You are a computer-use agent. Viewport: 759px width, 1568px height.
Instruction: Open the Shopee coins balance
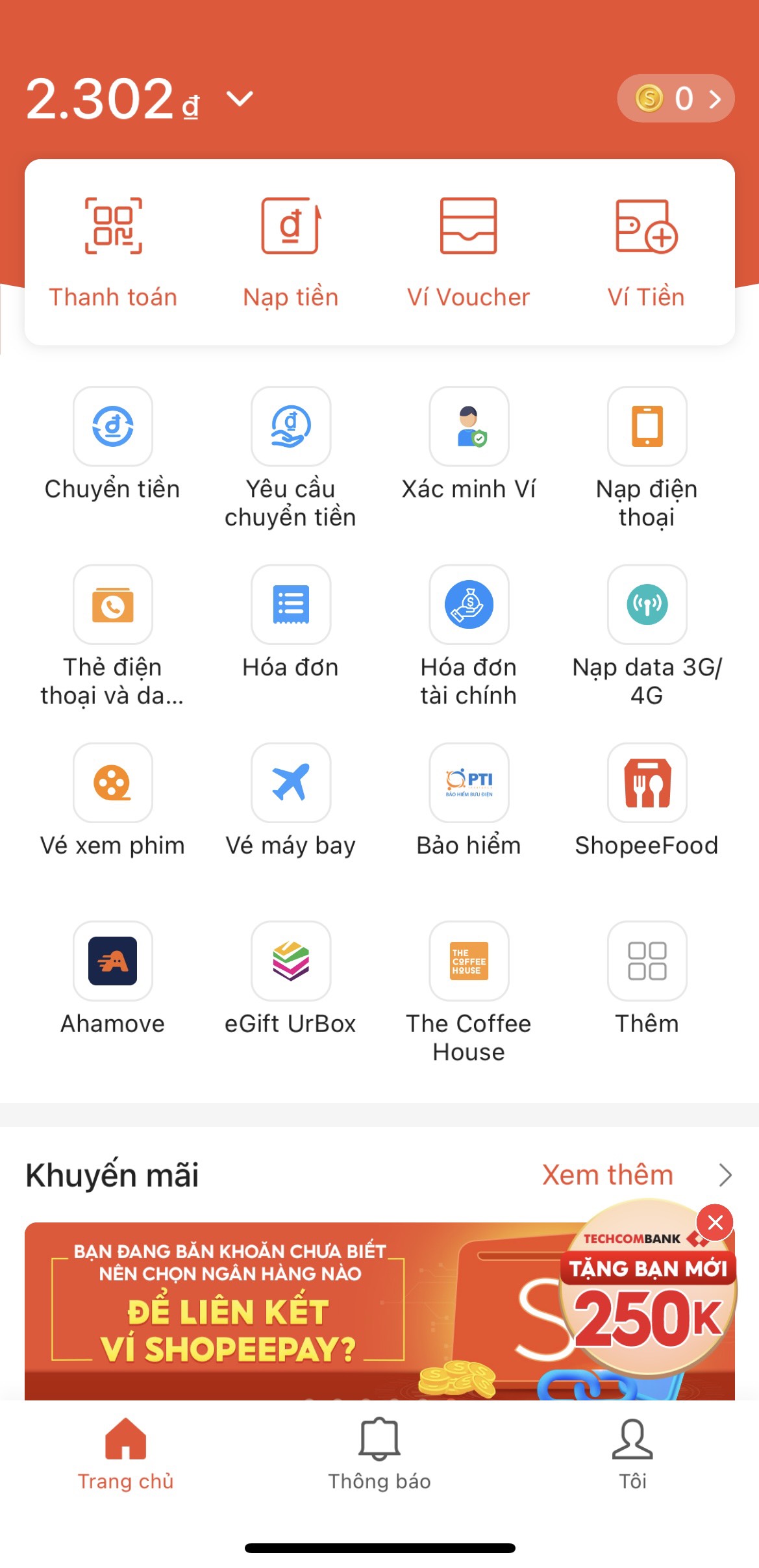pyautogui.click(x=675, y=99)
